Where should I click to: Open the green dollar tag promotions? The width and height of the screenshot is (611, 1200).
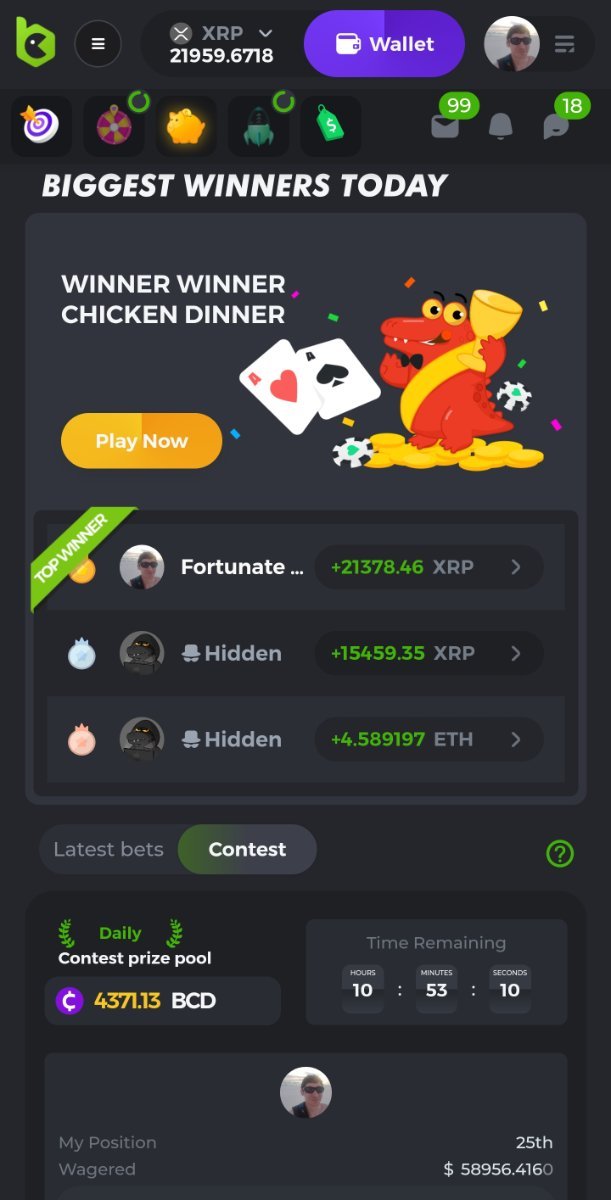pyautogui.click(x=331, y=126)
